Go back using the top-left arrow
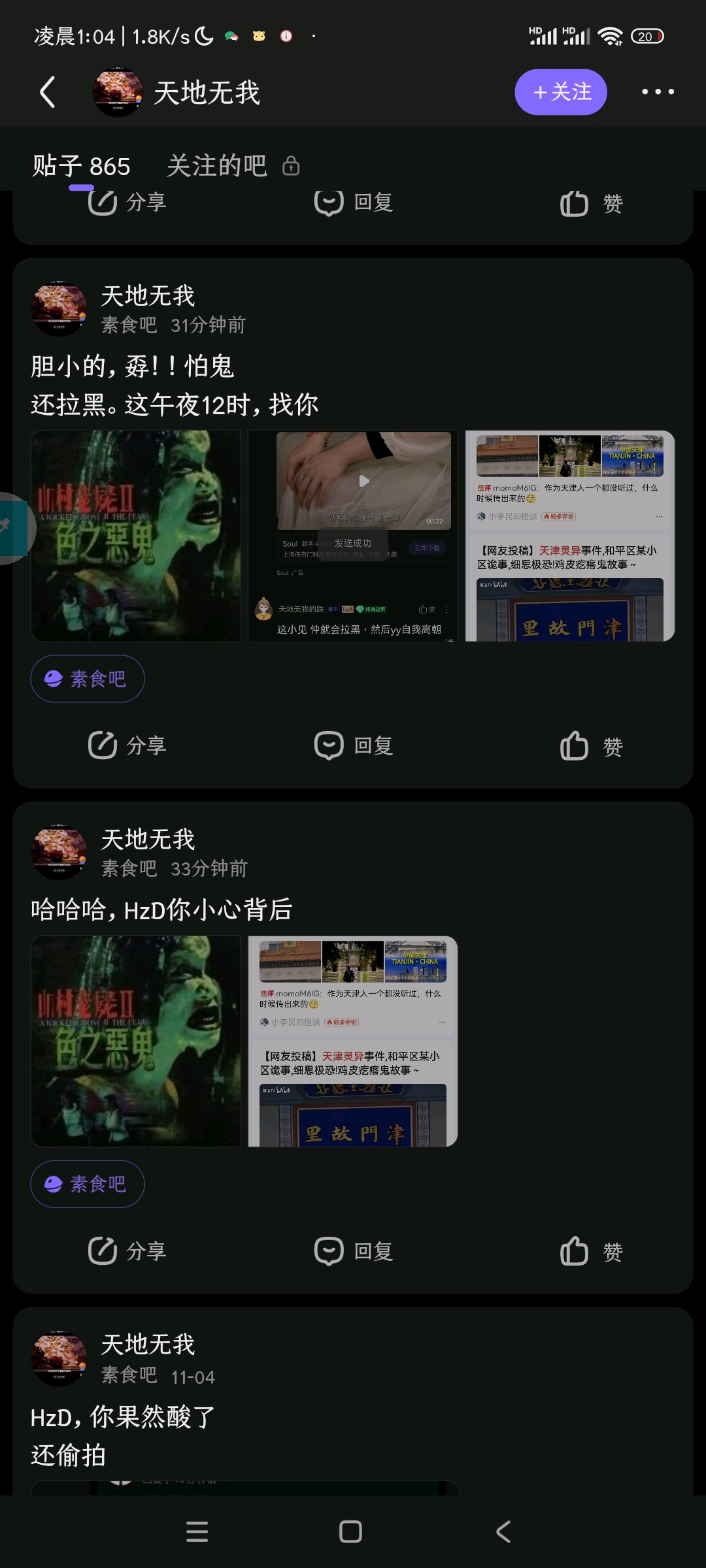706x1568 pixels. [x=48, y=92]
